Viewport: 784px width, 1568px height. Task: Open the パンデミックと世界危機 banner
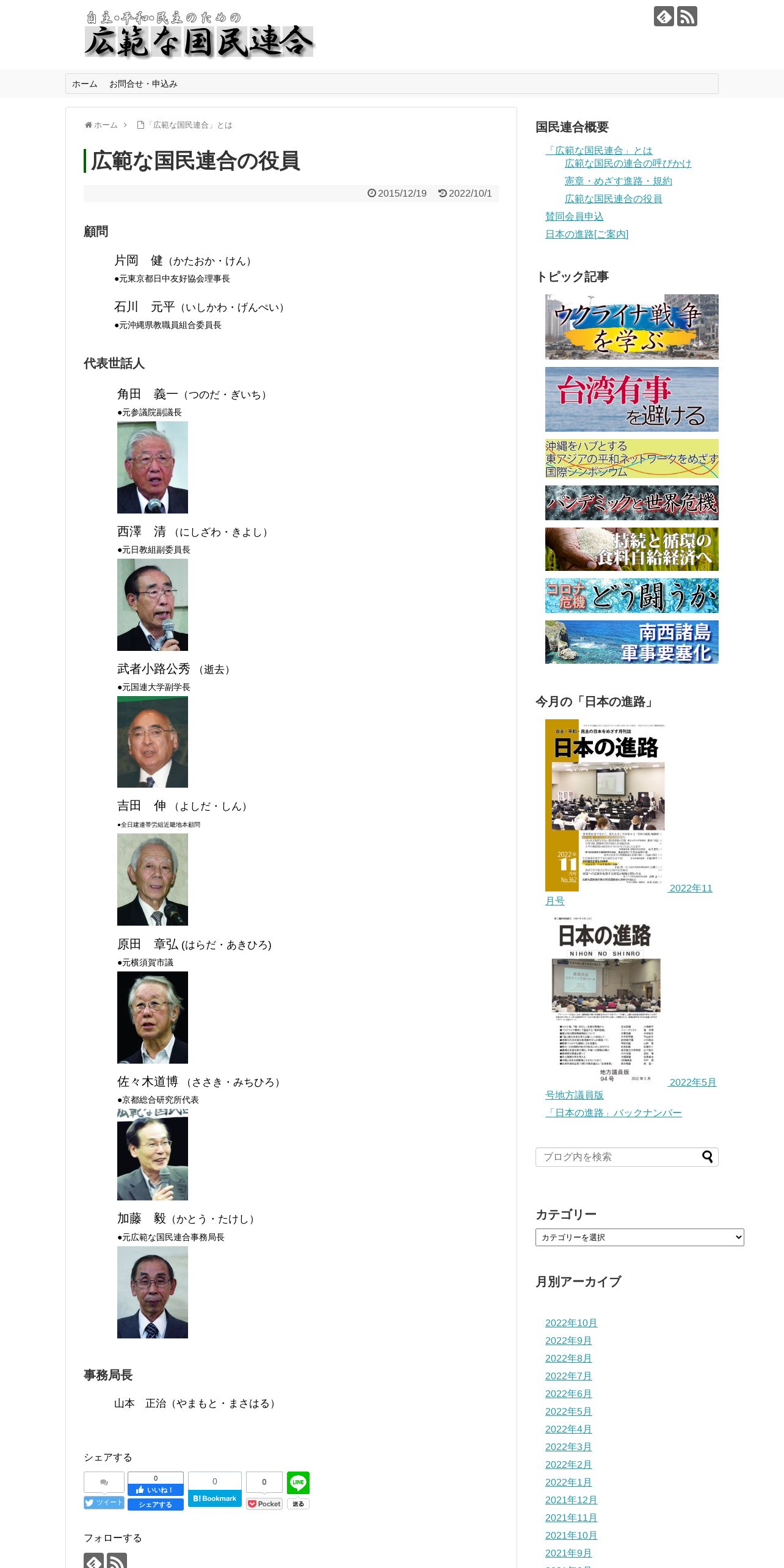pos(631,503)
